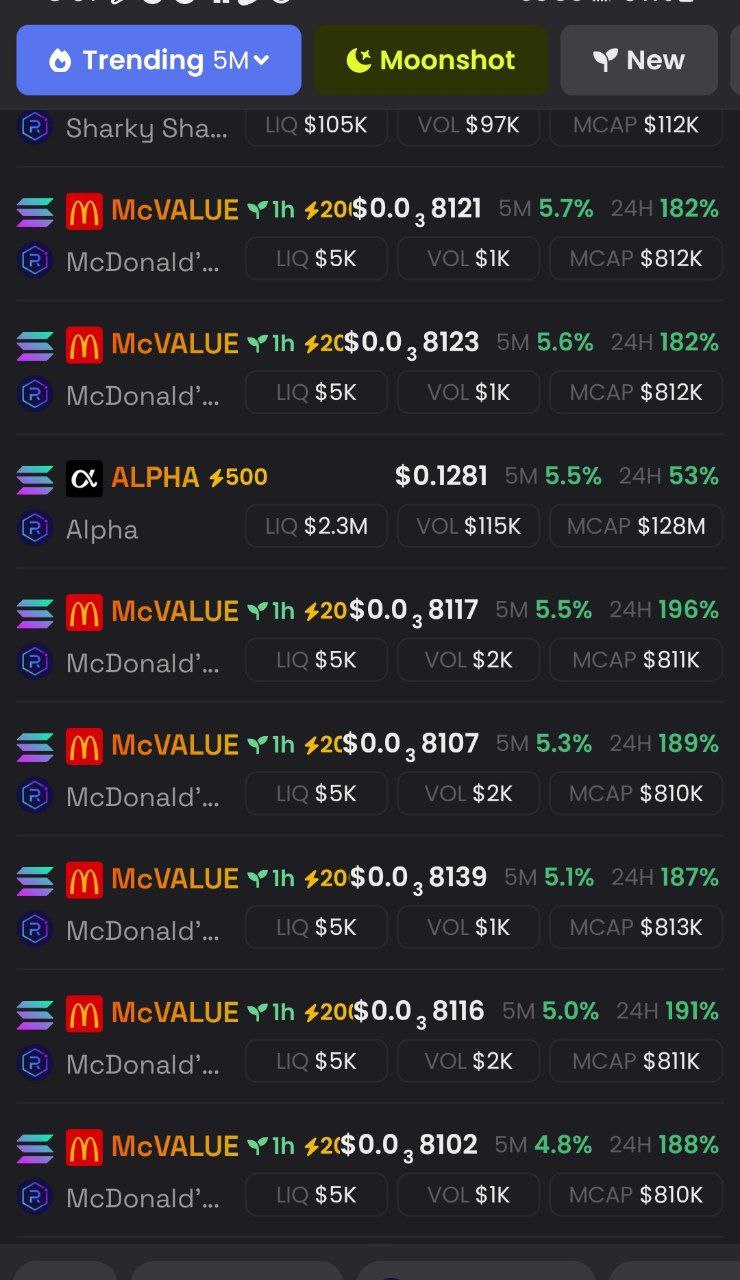Open McVALUE row with 5M change 5.7%
Viewport: 740px width, 1280px height.
click(370, 233)
